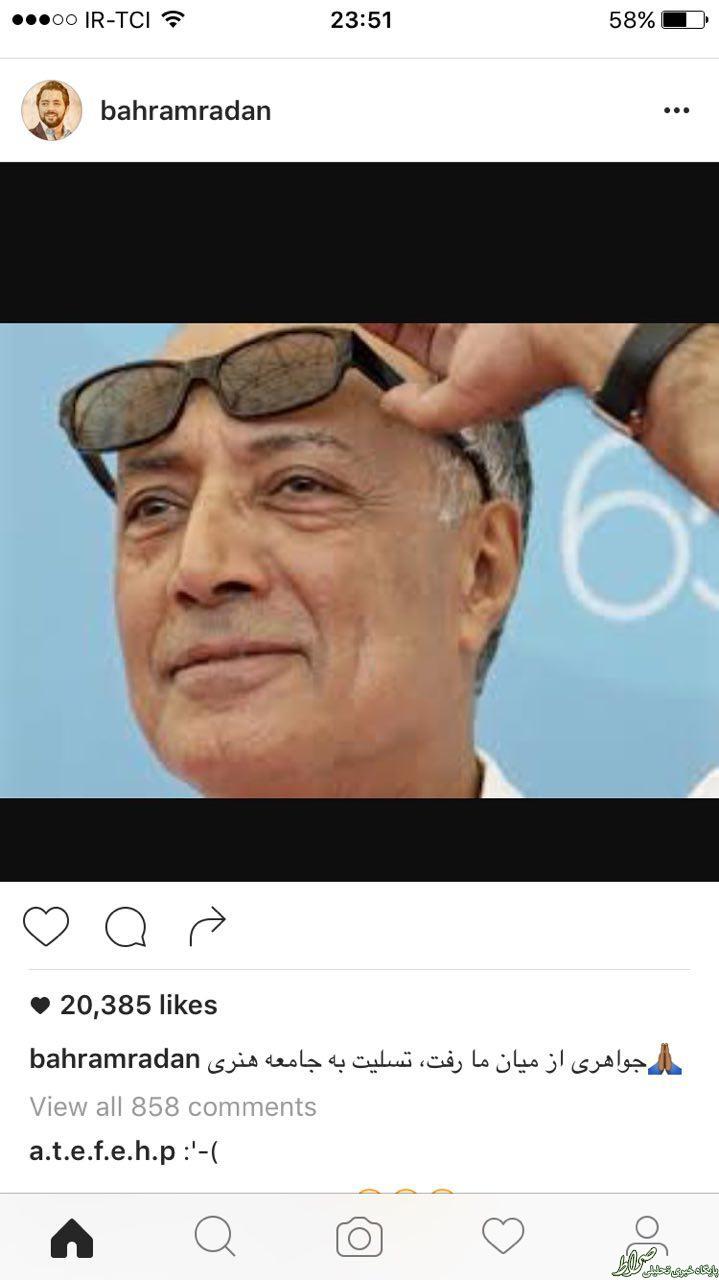This screenshot has width=719, height=1280.
Task: Open bahramradan's profile picture
Action: coord(51,110)
